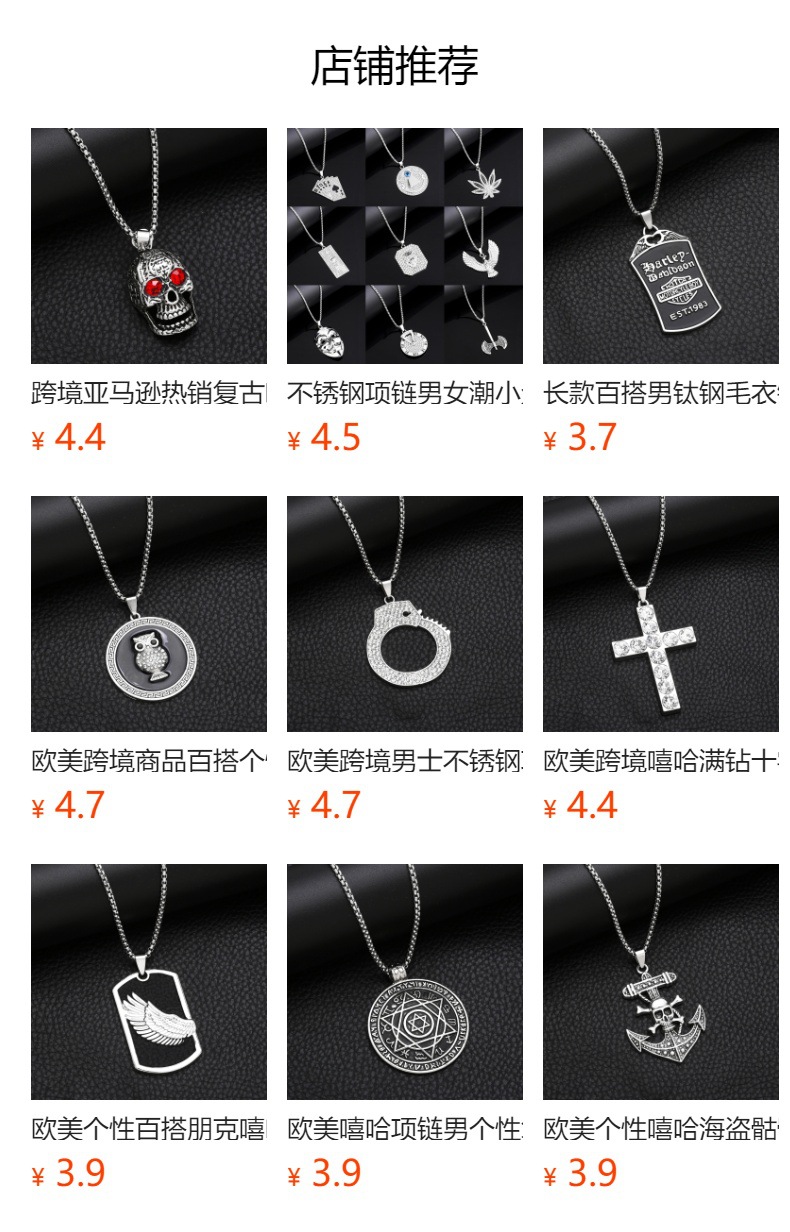Open the red-eyed skull pendant product
Image resolution: width=790 pixels, height=1232 pixels.
click(149, 246)
